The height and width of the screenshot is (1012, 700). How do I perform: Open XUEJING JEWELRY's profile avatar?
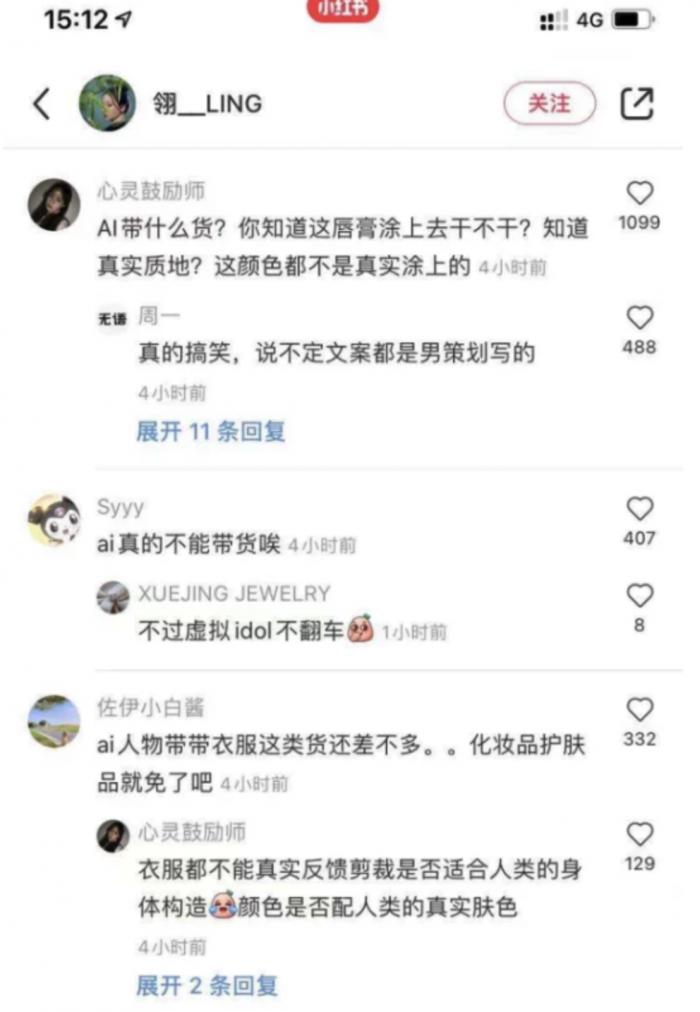pyautogui.click(x=113, y=597)
